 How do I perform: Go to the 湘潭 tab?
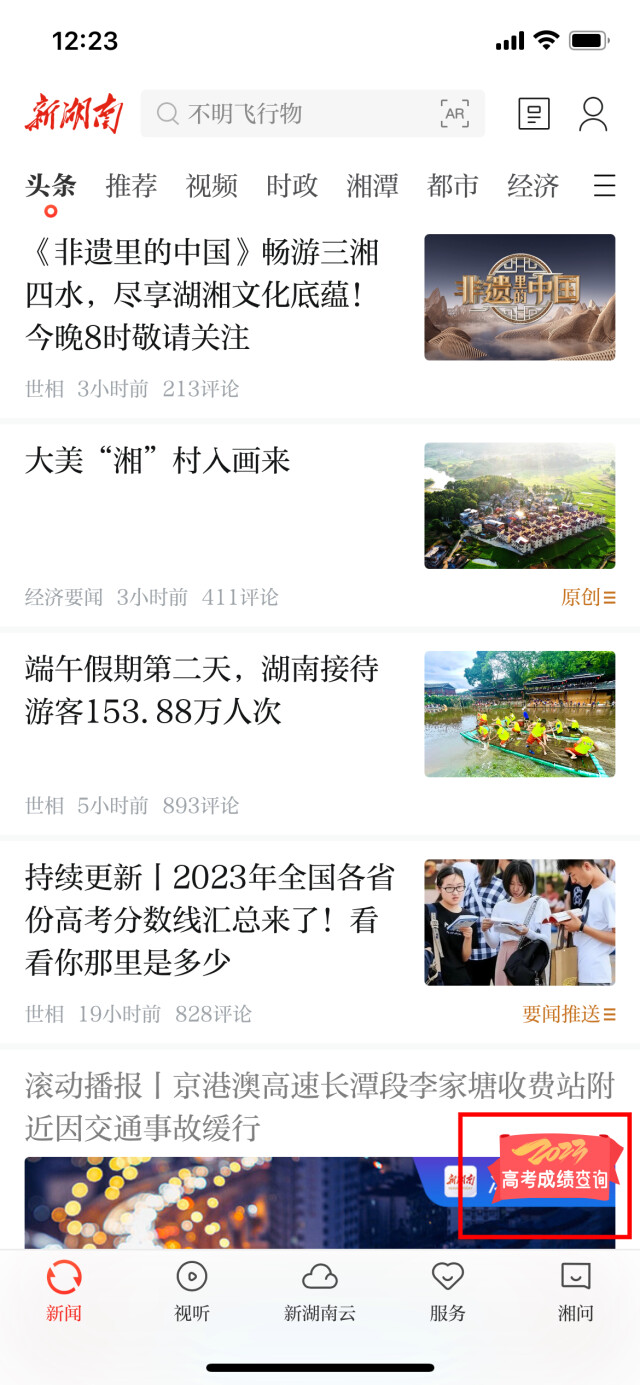click(x=372, y=186)
